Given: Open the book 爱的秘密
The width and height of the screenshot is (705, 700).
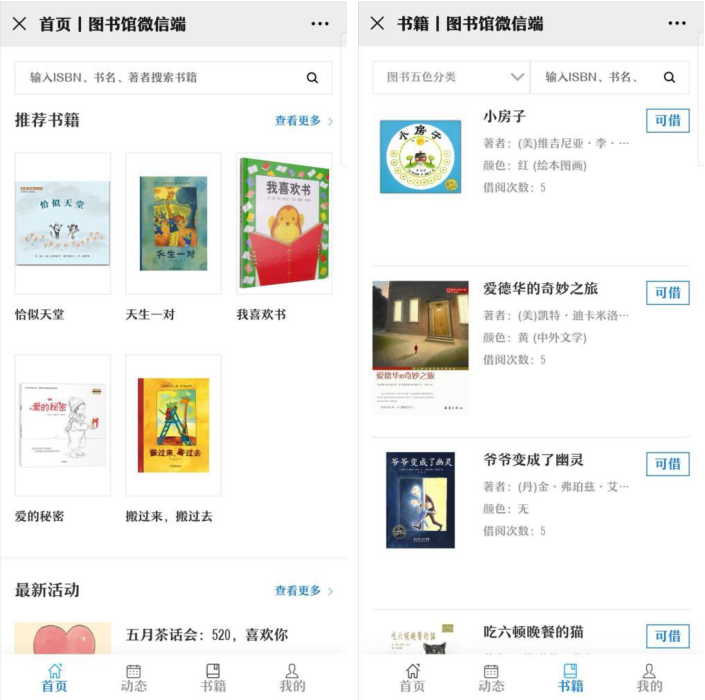Looking at the screenshot, I should (62, 425).
